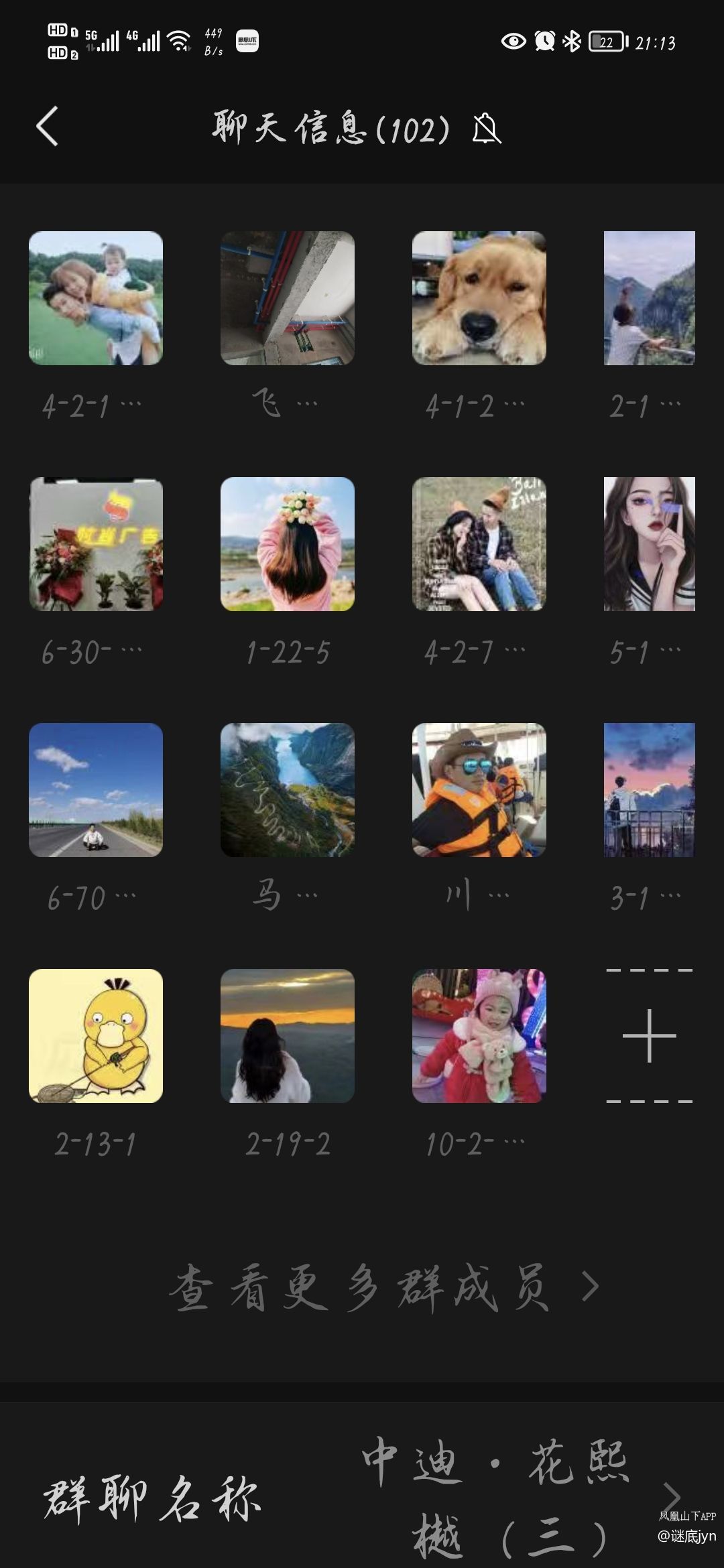Go back from chat info
Image resolution: width=724 pixels, height=1568 pixels.
pos(48,126)
